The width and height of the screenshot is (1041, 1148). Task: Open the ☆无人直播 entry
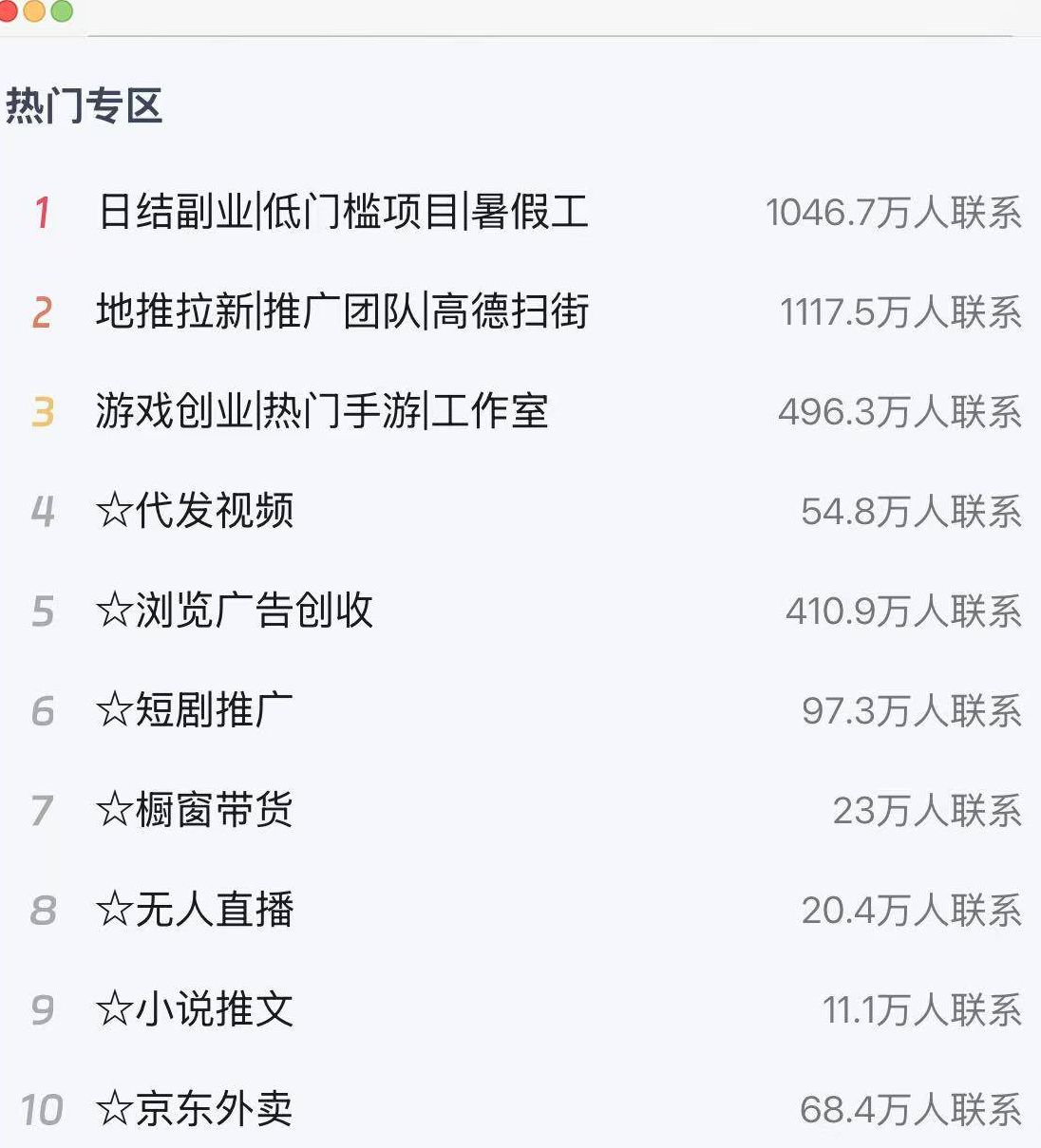click(x=195, y=910)
